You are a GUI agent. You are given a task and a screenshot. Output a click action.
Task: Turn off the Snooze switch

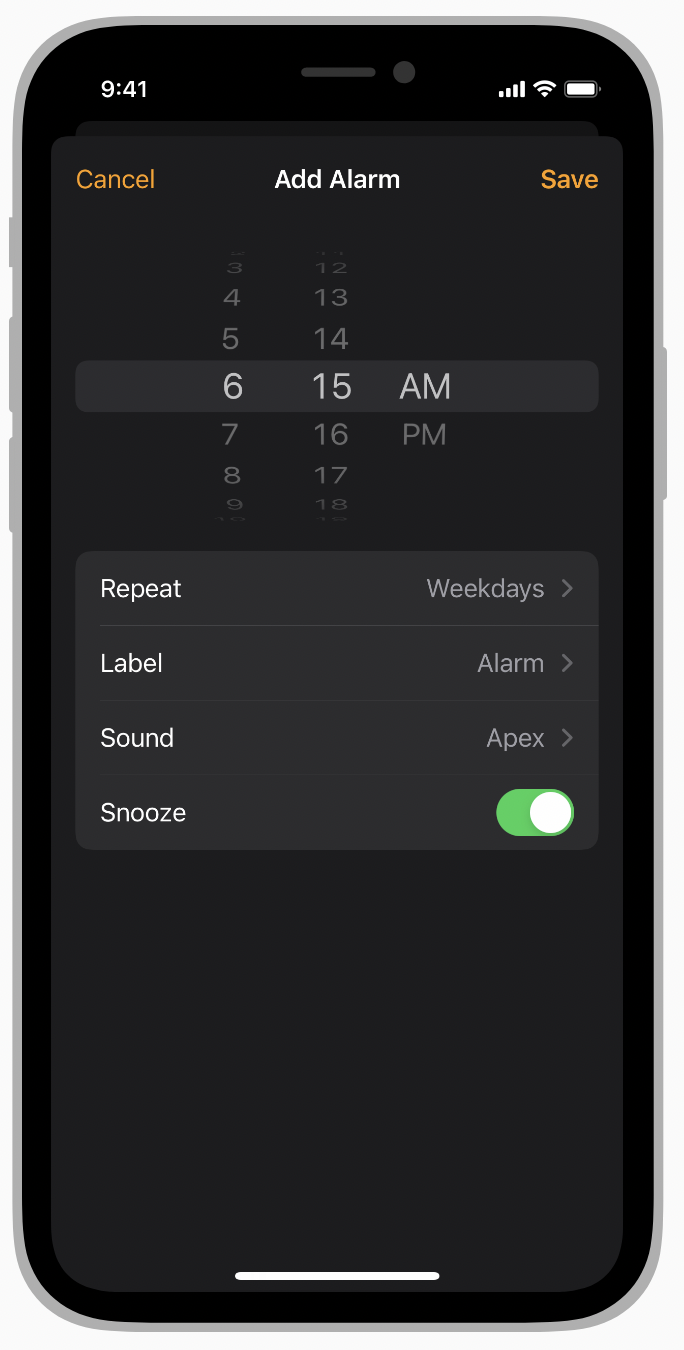pos(535,812)
